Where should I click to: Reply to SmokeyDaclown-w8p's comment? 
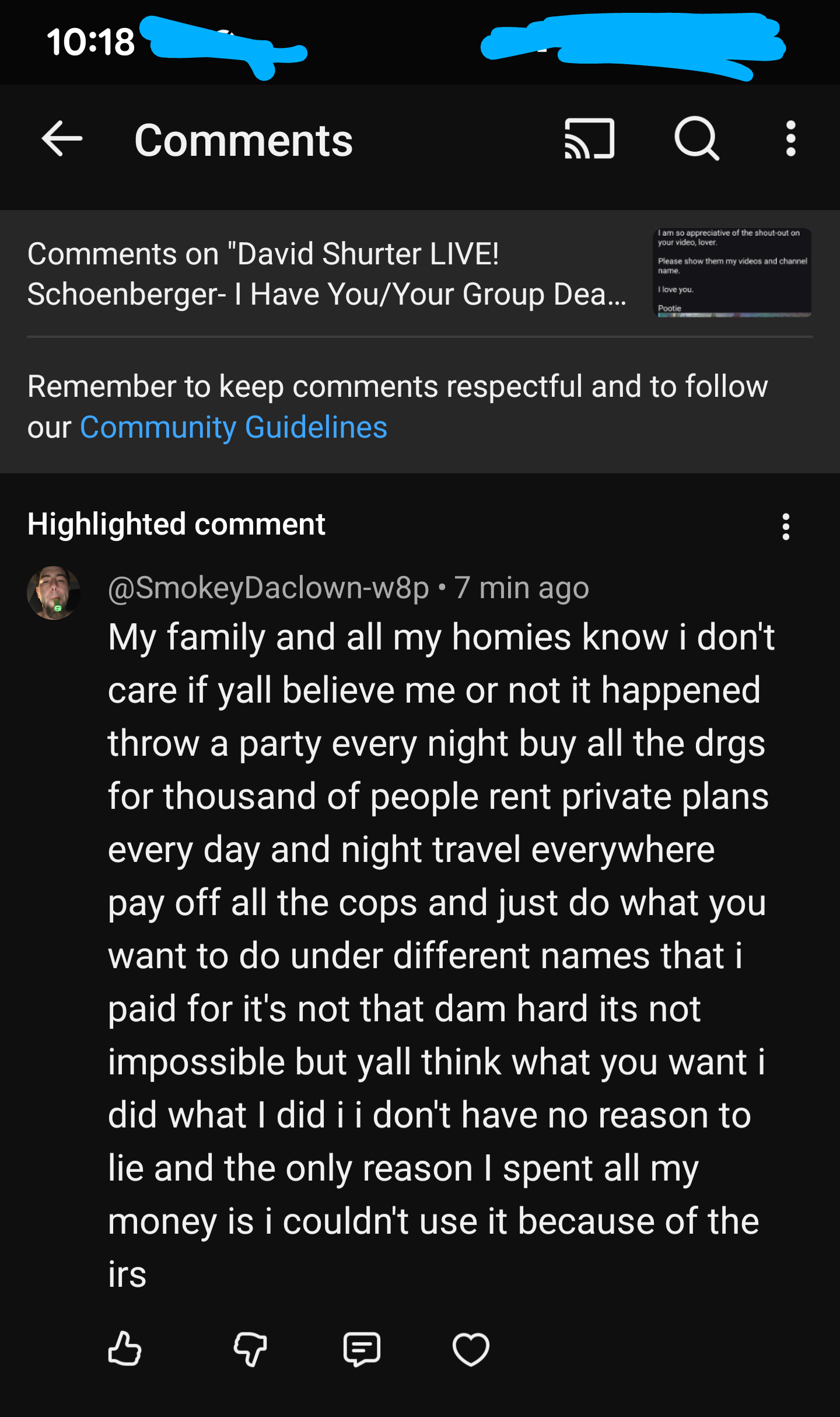point(362,1349)
